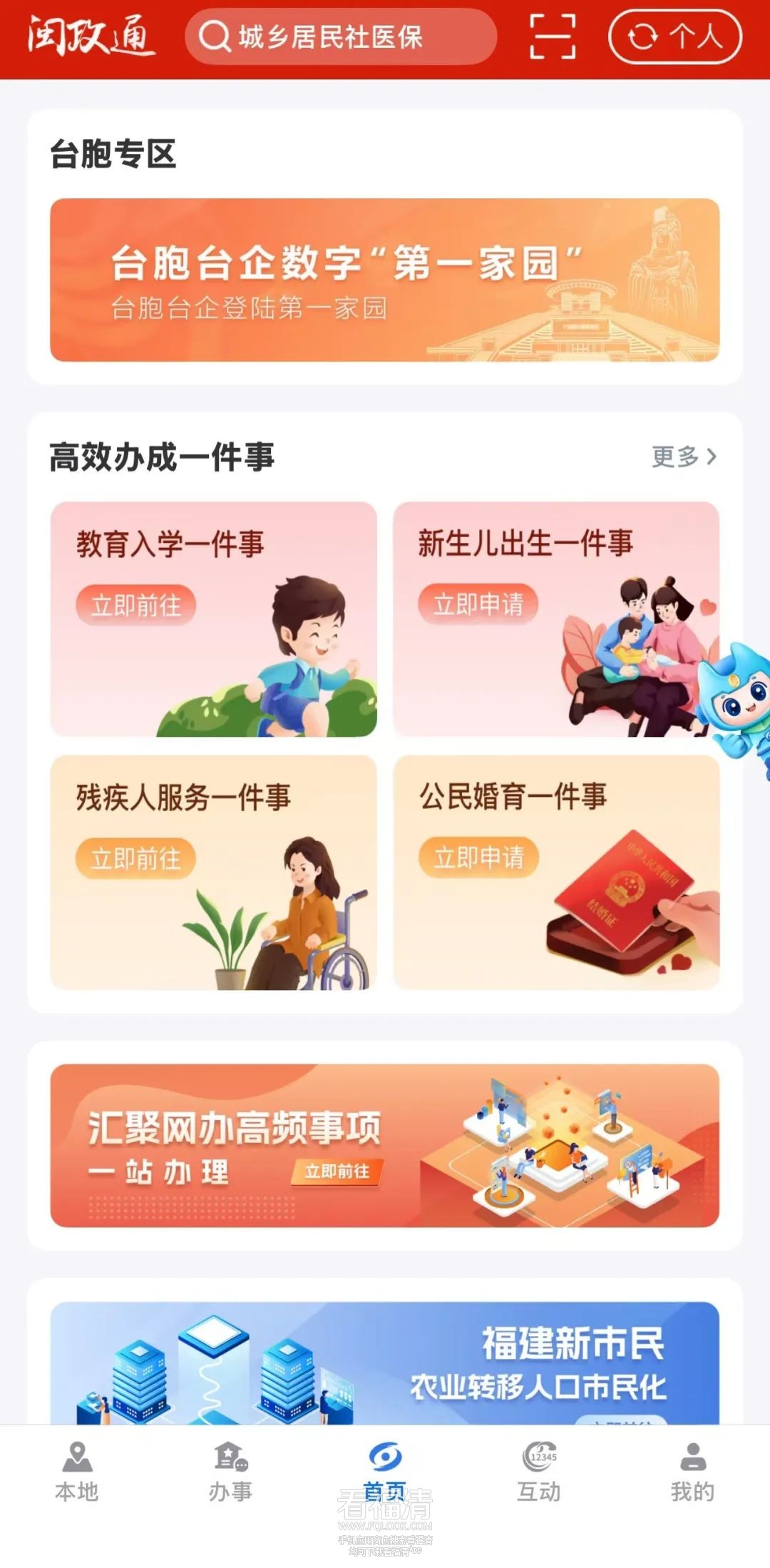Switch to the 办事 tab
Image resolution: width=770 pixels, height=1568 pixels.
point(230,1472)
